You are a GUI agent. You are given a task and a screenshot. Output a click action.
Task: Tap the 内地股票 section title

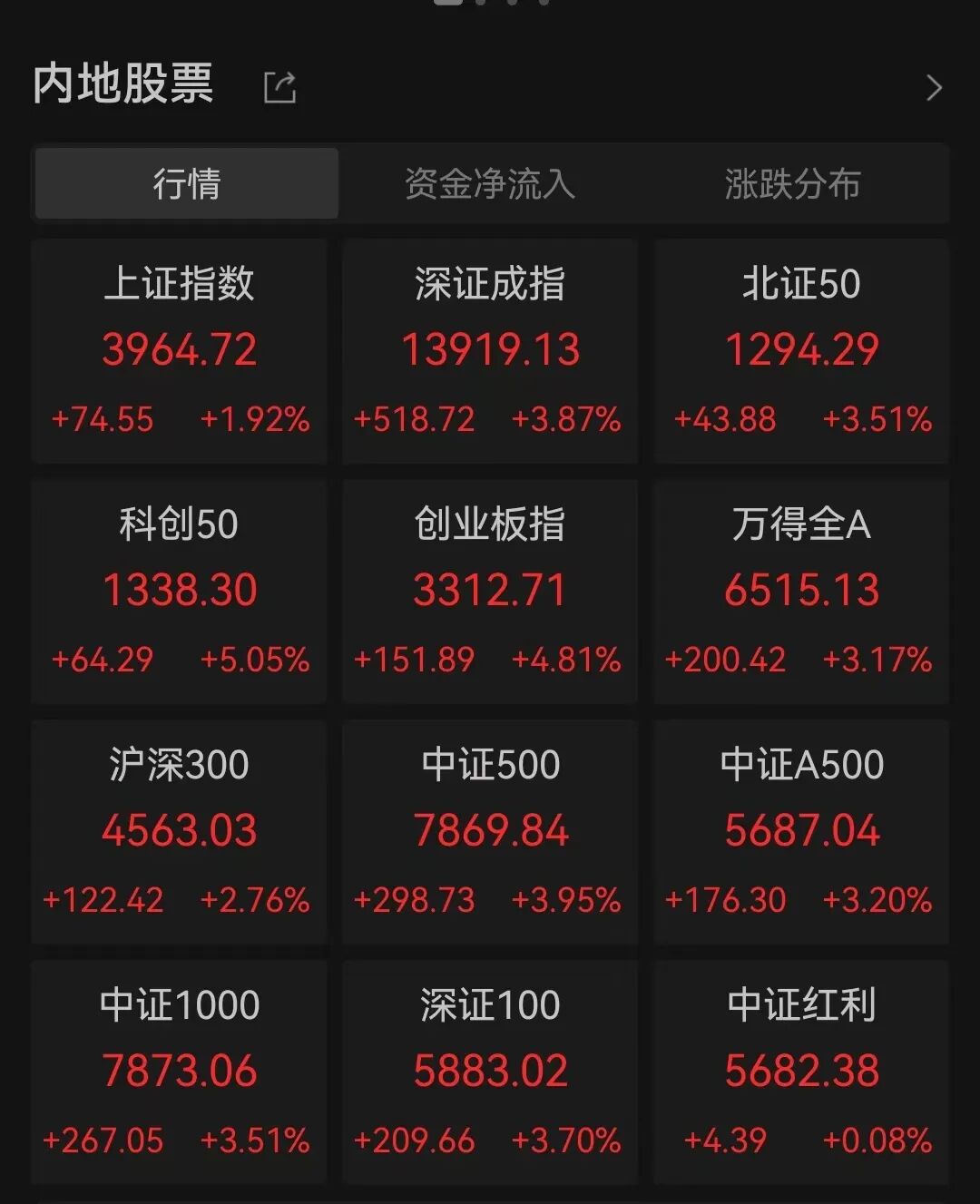coord(122,84)
